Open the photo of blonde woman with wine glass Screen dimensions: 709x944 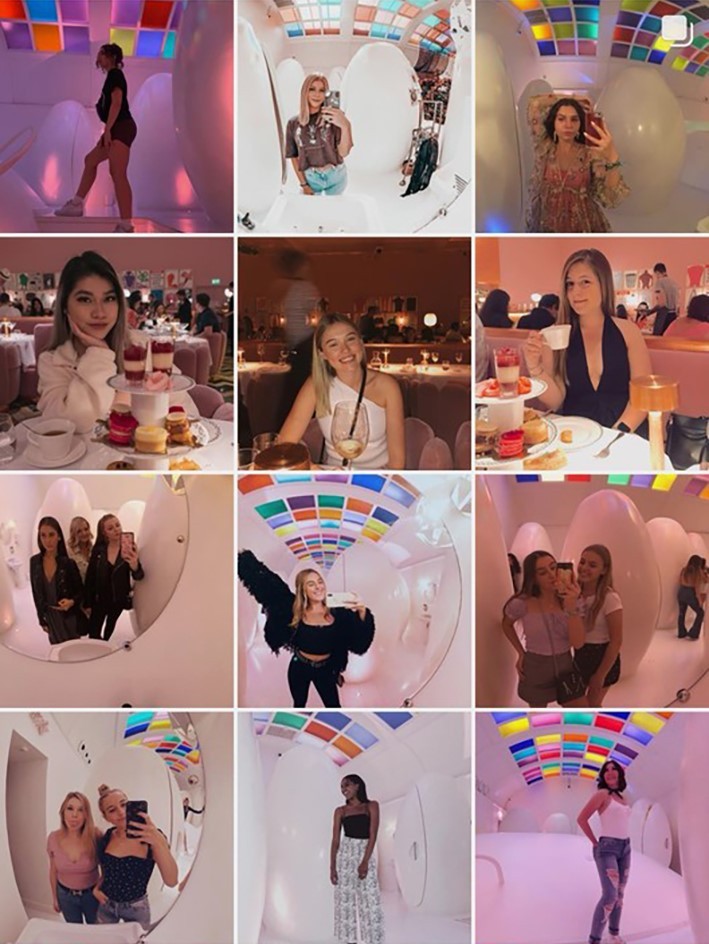click(355, 353)
